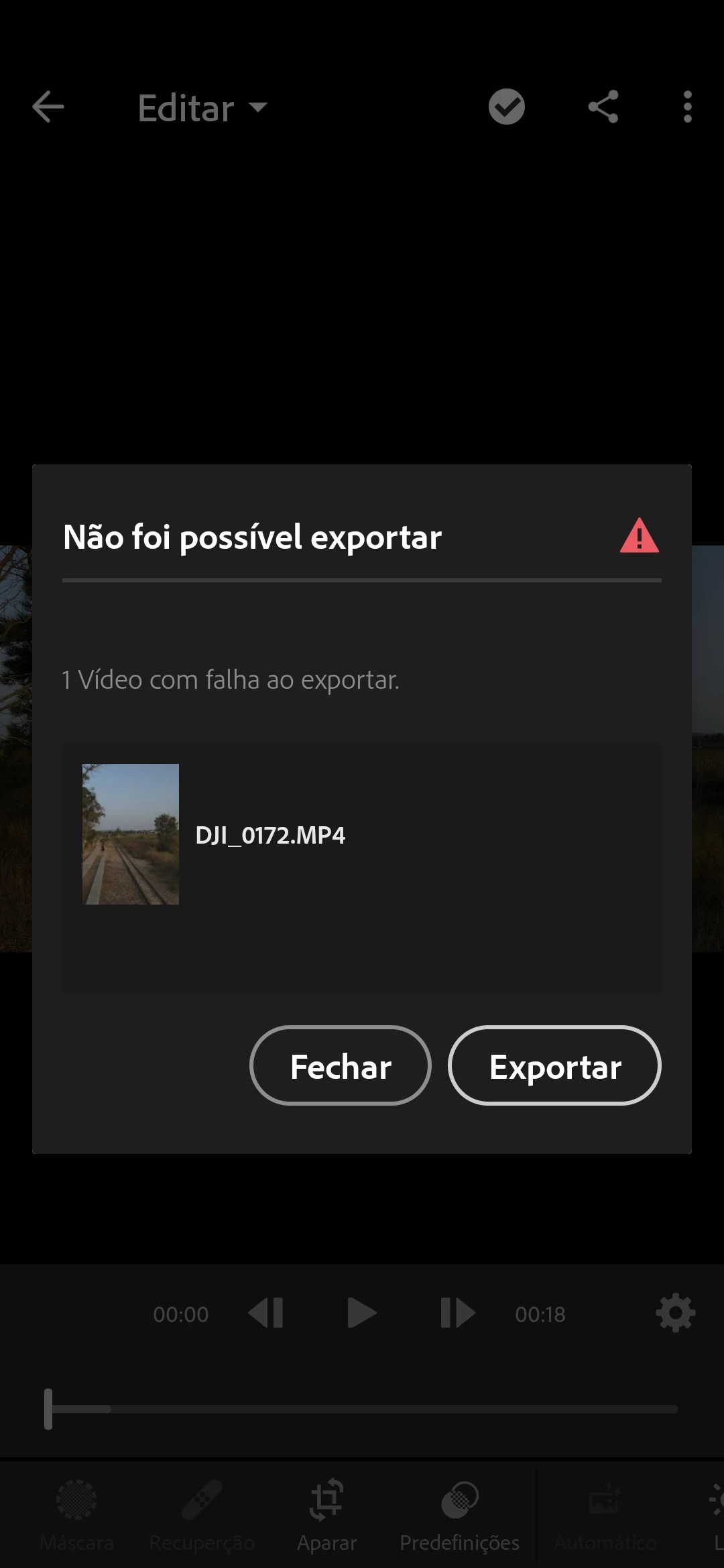Open video settings gear
The height and width of the screenshot is (1568, 724).
click(675, 1313)
